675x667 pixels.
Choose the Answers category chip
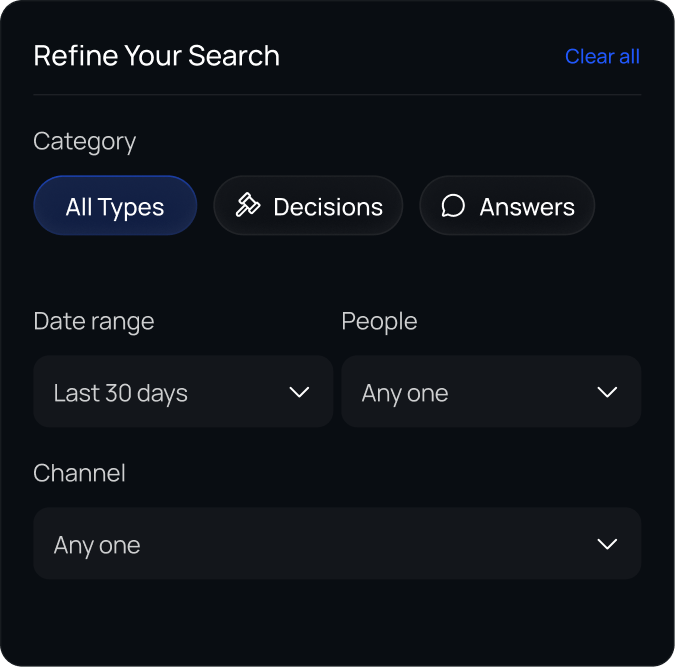(x=507, y=207)
